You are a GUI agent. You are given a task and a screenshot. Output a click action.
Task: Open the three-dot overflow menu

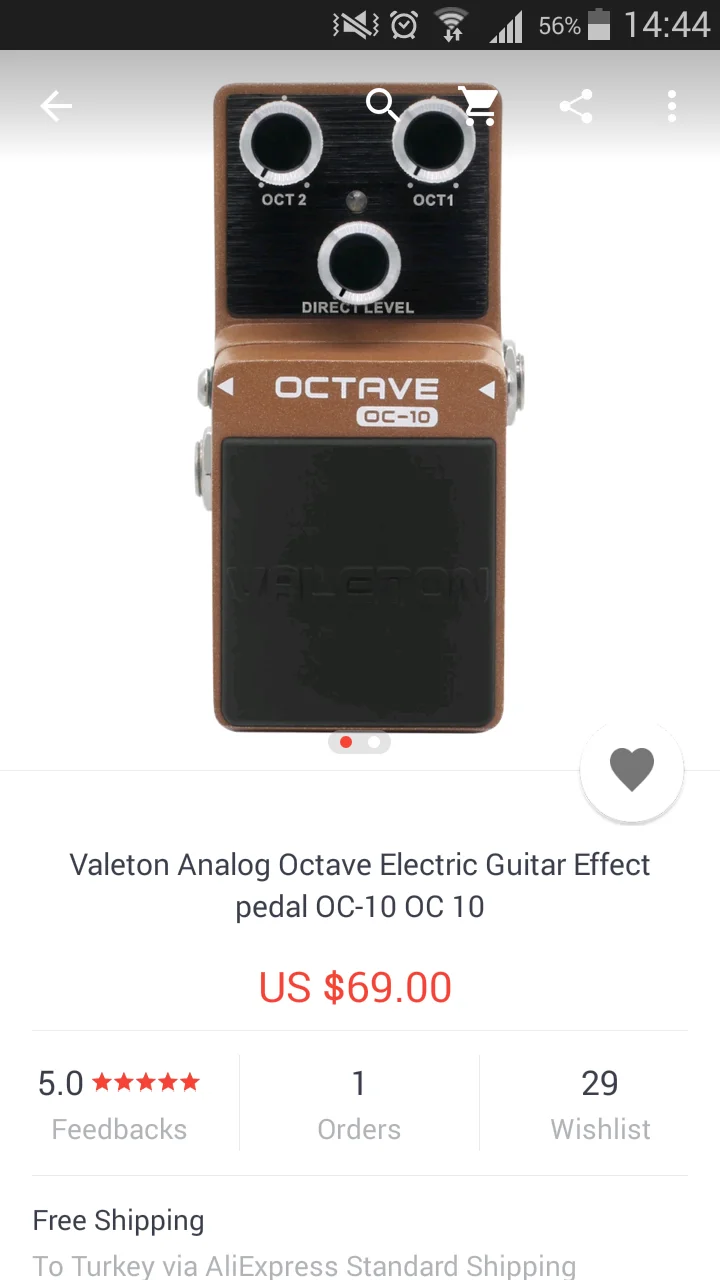coord(672,106)
